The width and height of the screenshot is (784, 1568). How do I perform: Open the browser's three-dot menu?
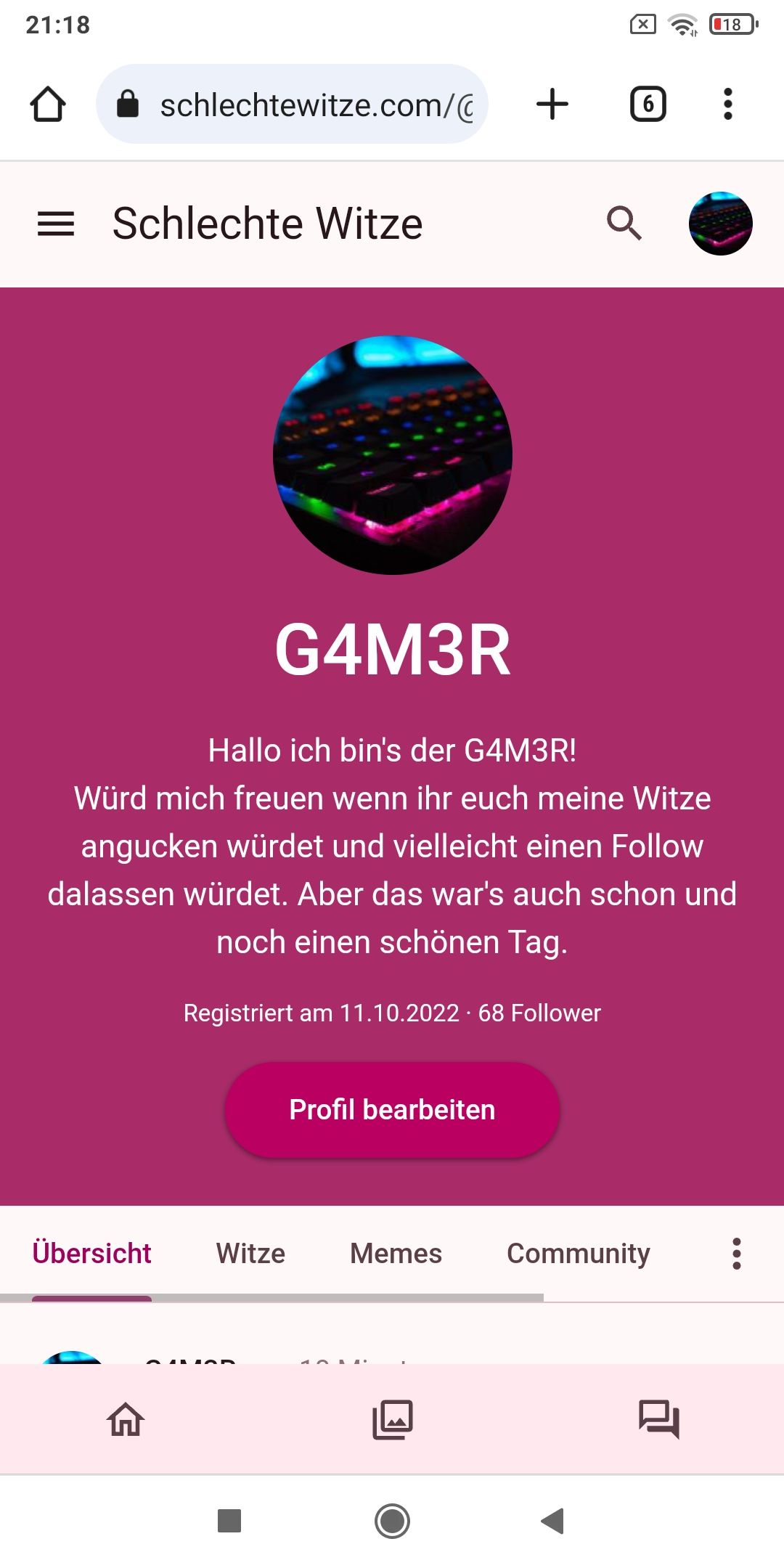coord(727,104)
